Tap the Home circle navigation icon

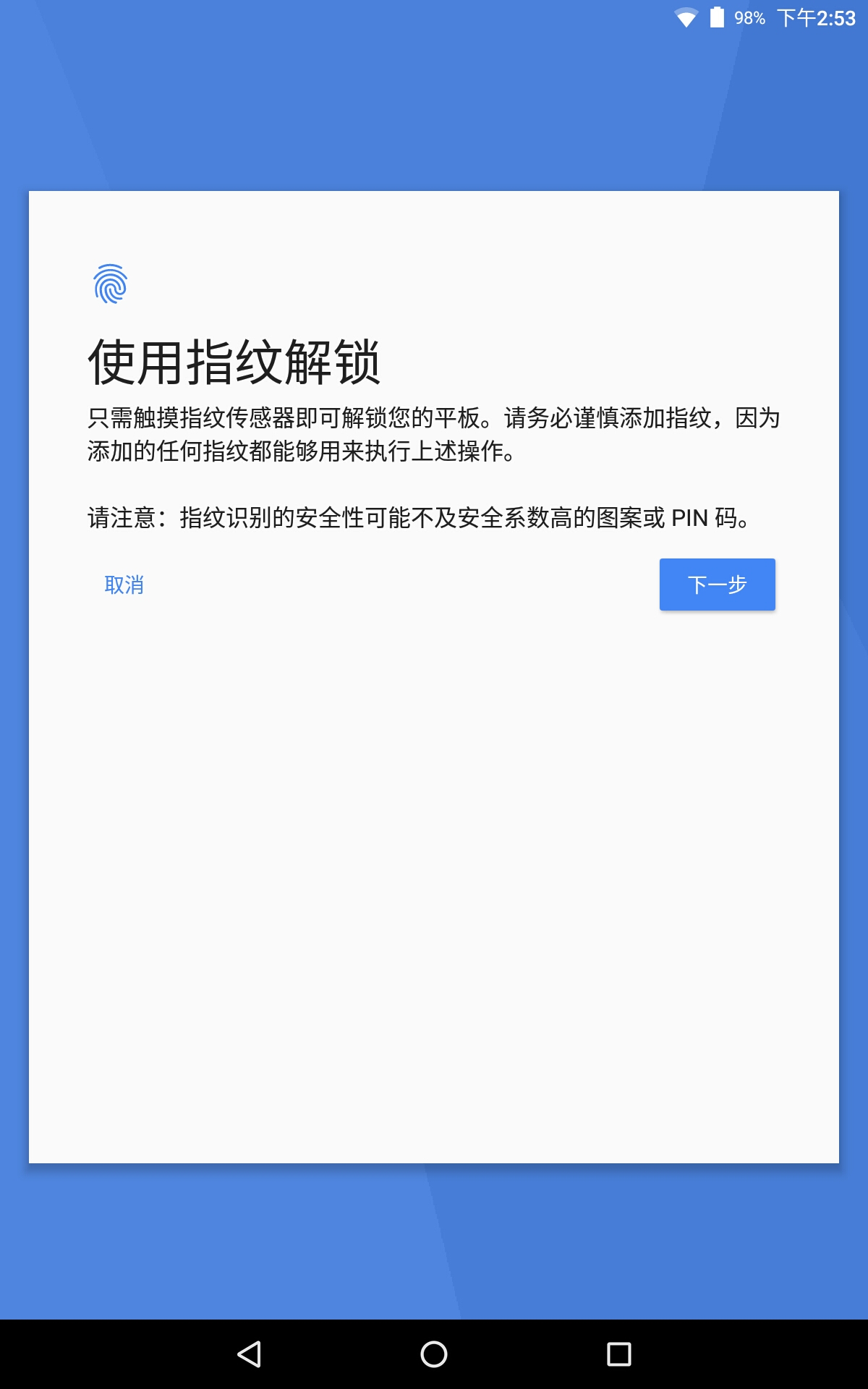pyautogui.click(x=433, y=1354)
